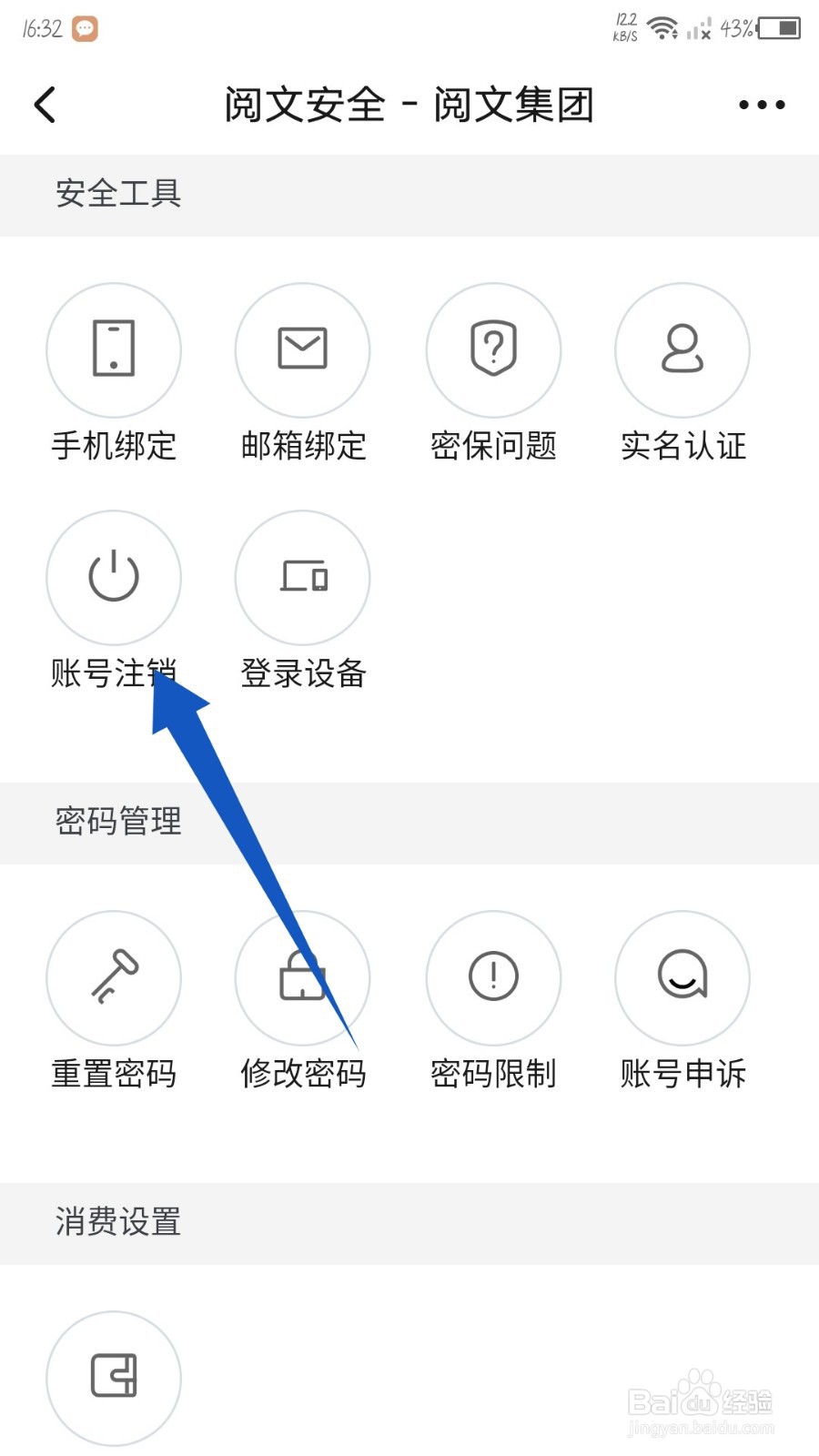Open 账号申诉 account appeal chat icon
The height and width of the screenshot is (1456, 819).
click(682, 977)
